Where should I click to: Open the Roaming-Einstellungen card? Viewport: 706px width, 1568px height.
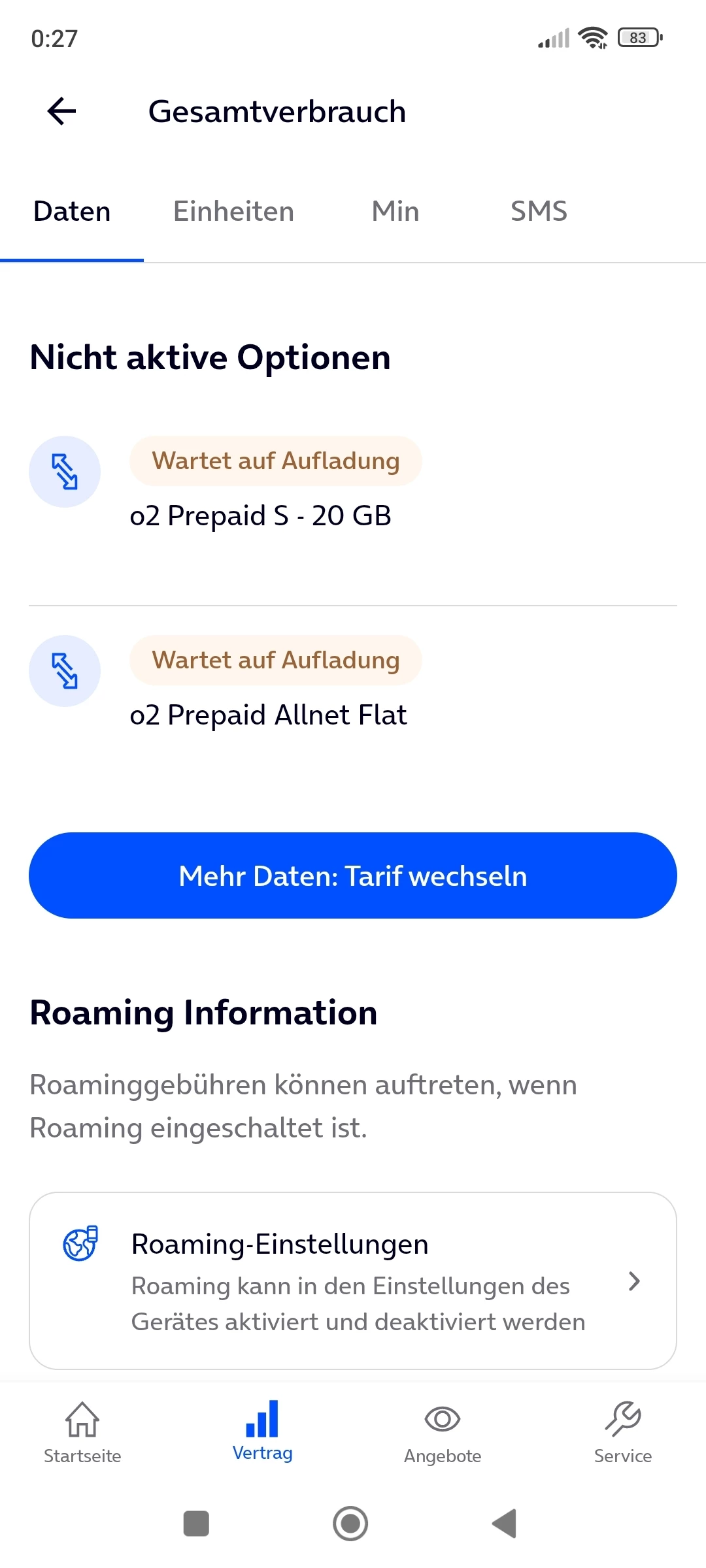point(353,1281)
